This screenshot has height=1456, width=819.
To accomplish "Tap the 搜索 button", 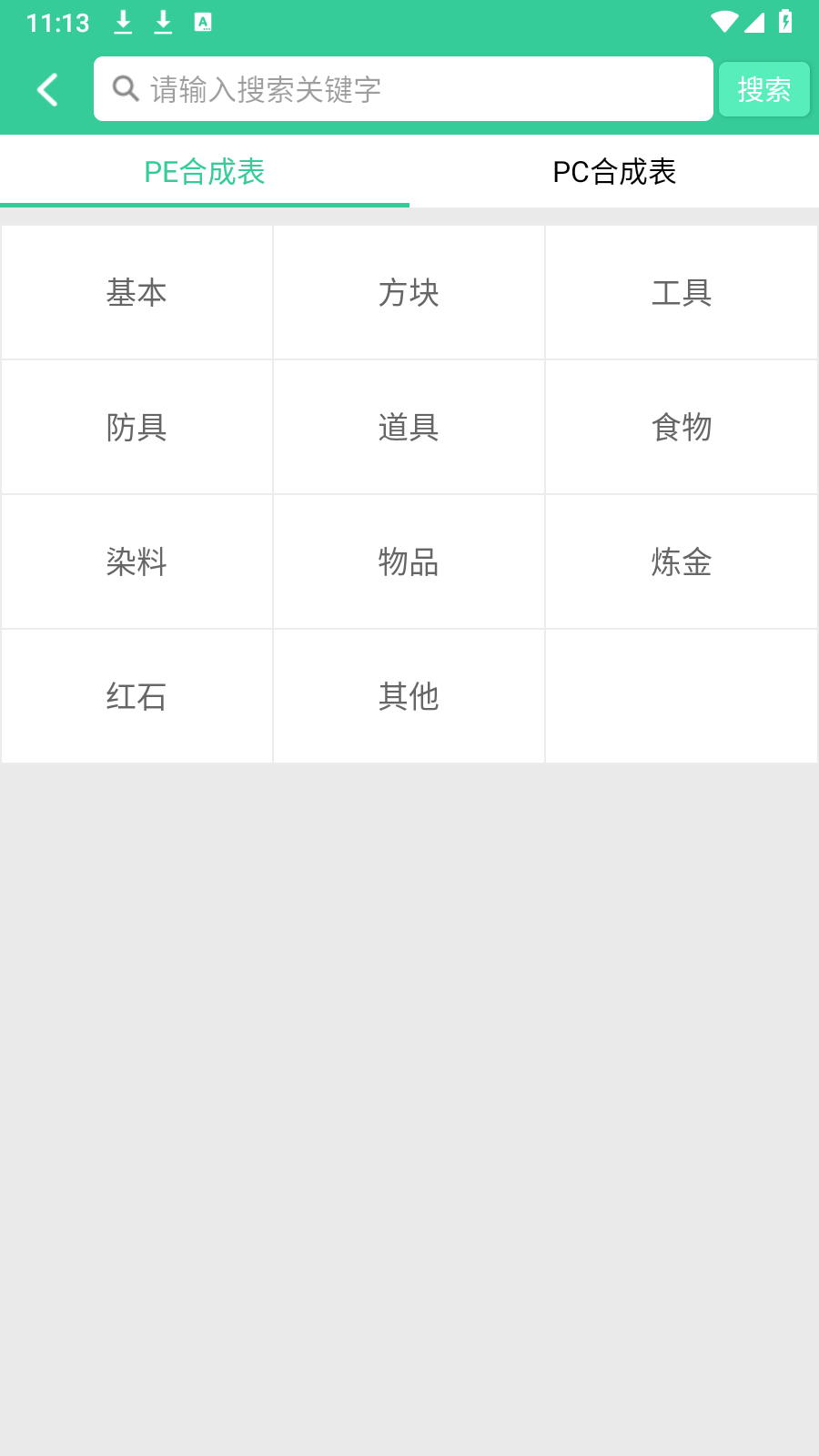I will click(764, 89).
